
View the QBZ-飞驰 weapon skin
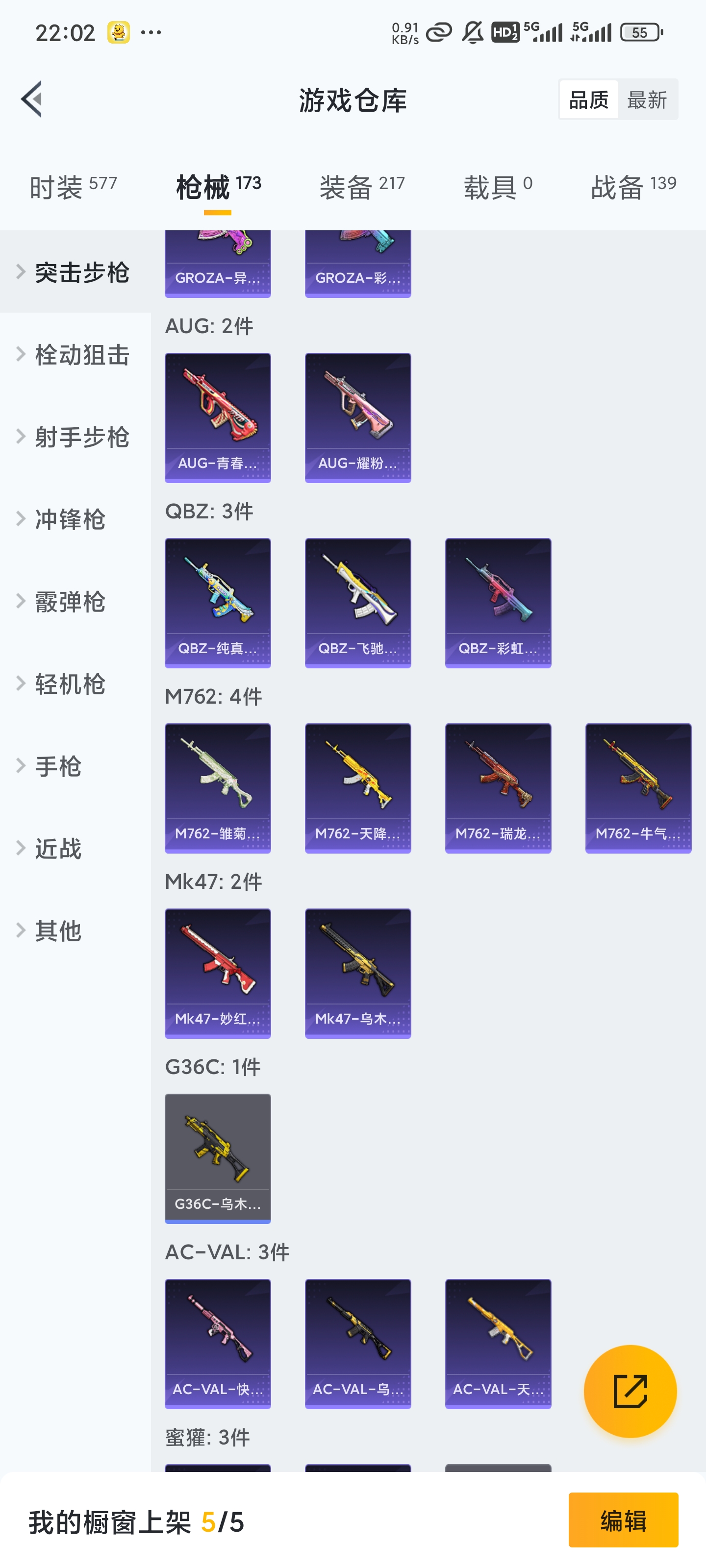[357, 603]
